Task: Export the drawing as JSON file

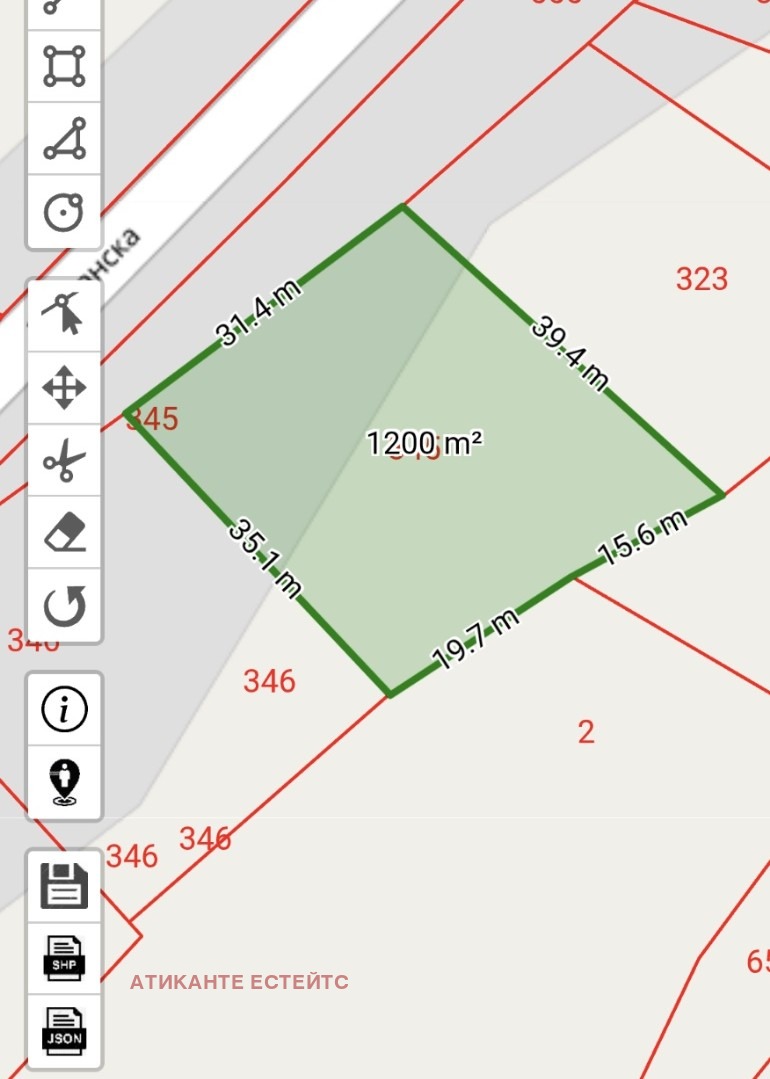Action: coord(64,1031)
